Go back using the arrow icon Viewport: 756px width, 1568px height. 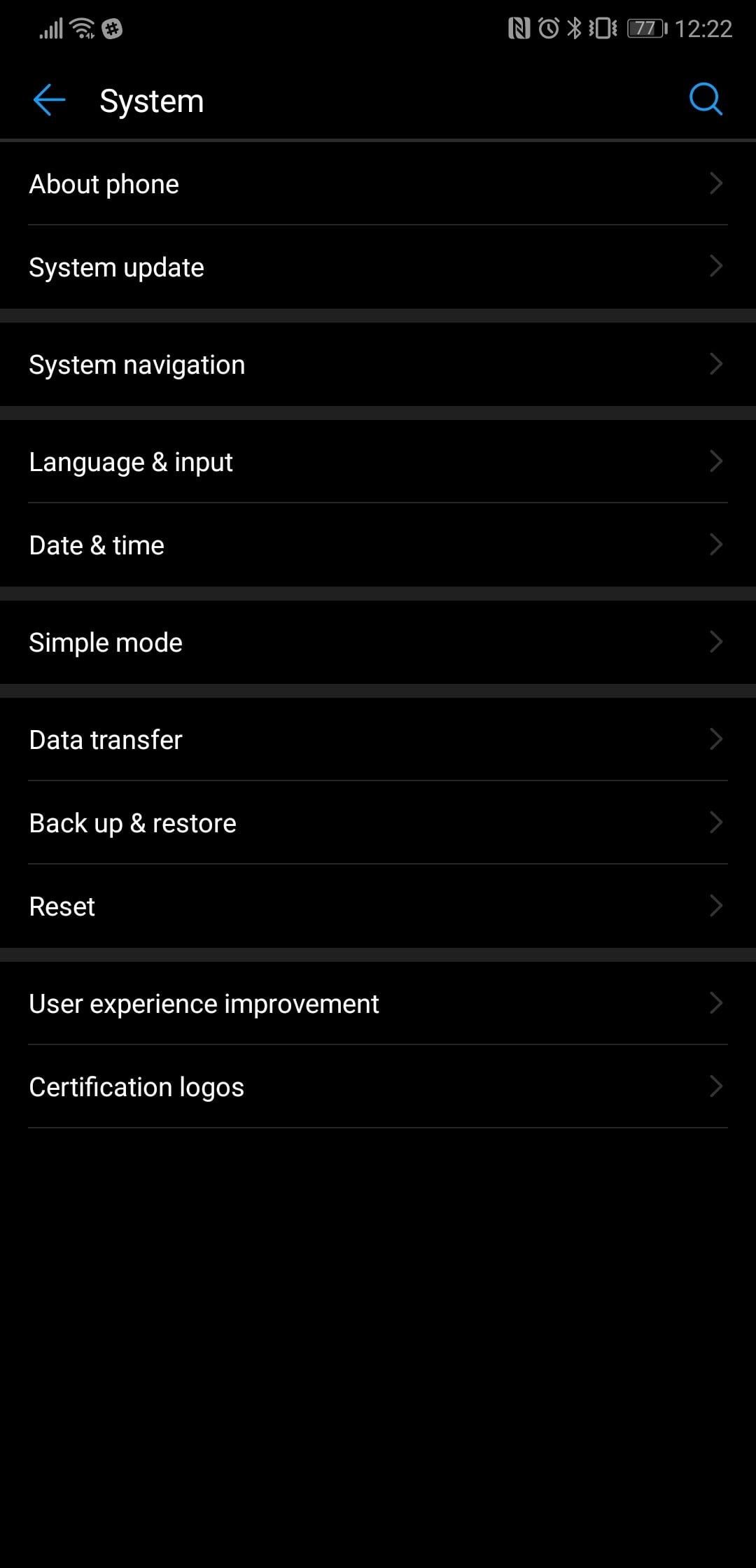click(49, 100)
